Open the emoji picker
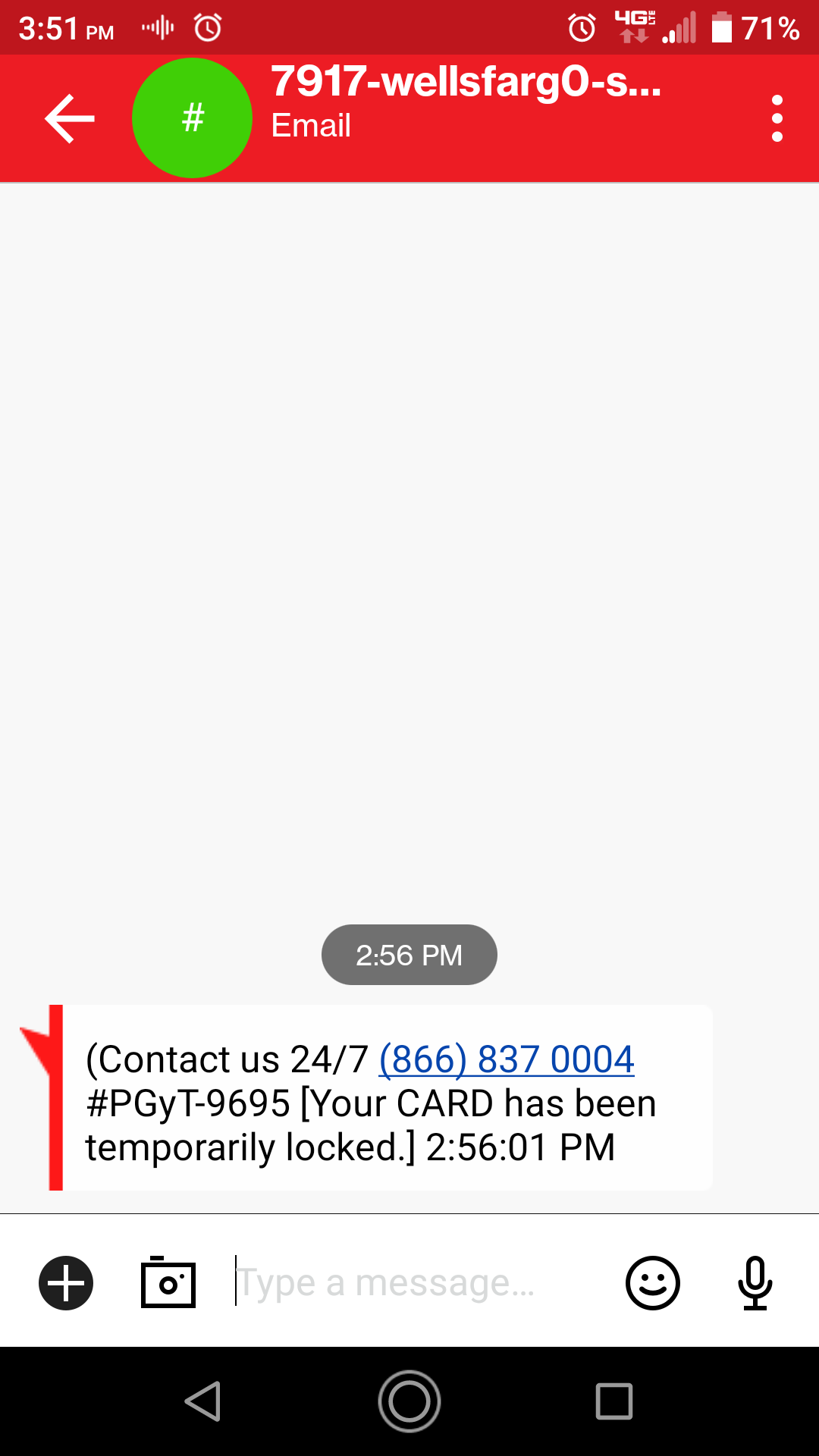Viewport: 819px width, 1456px height. coord(653,1283)
